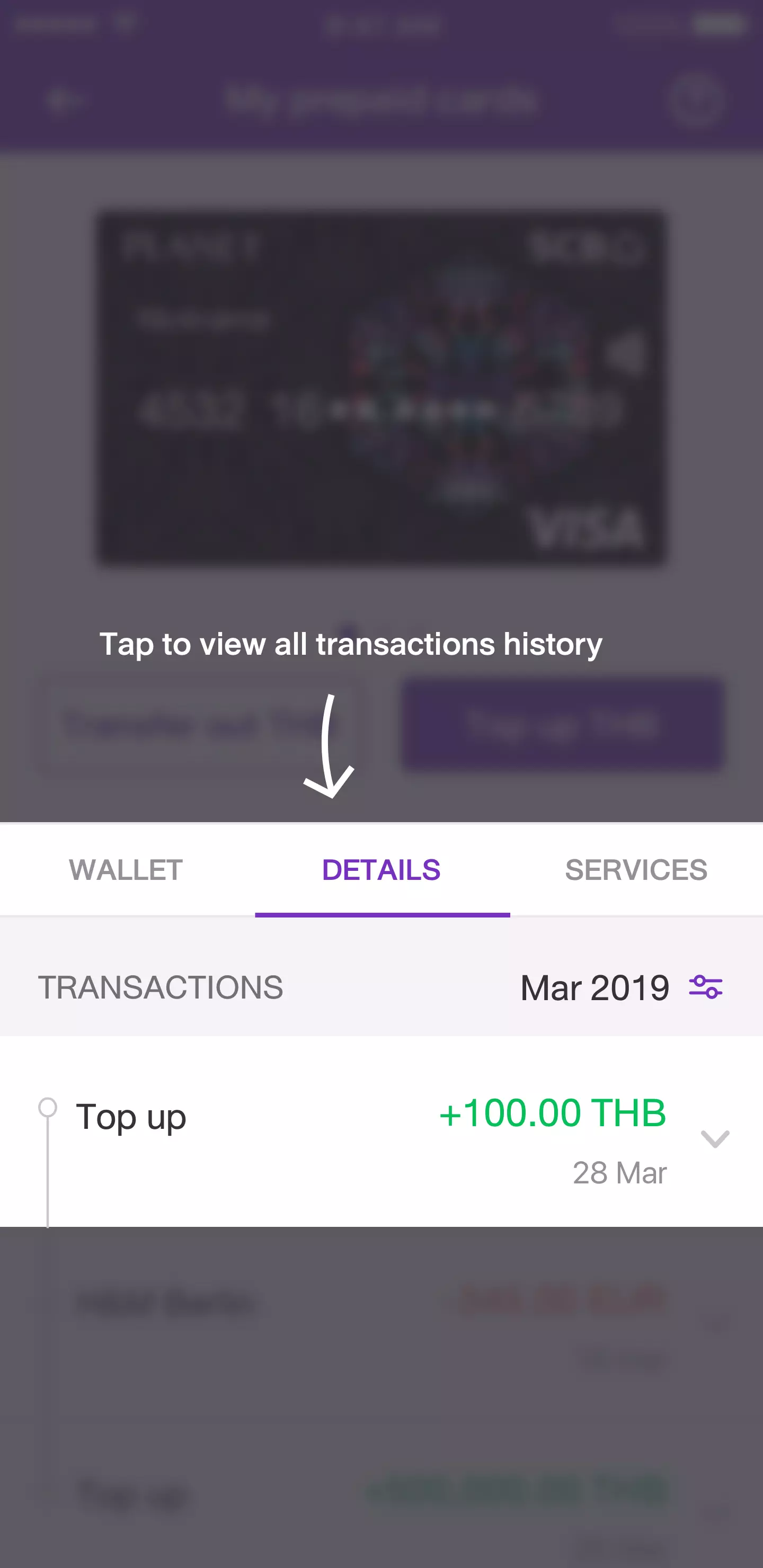Switch to the WALLET tab
Image resolution: width=763 pixels, height=1568 pixels.
(x=126, y=870)
